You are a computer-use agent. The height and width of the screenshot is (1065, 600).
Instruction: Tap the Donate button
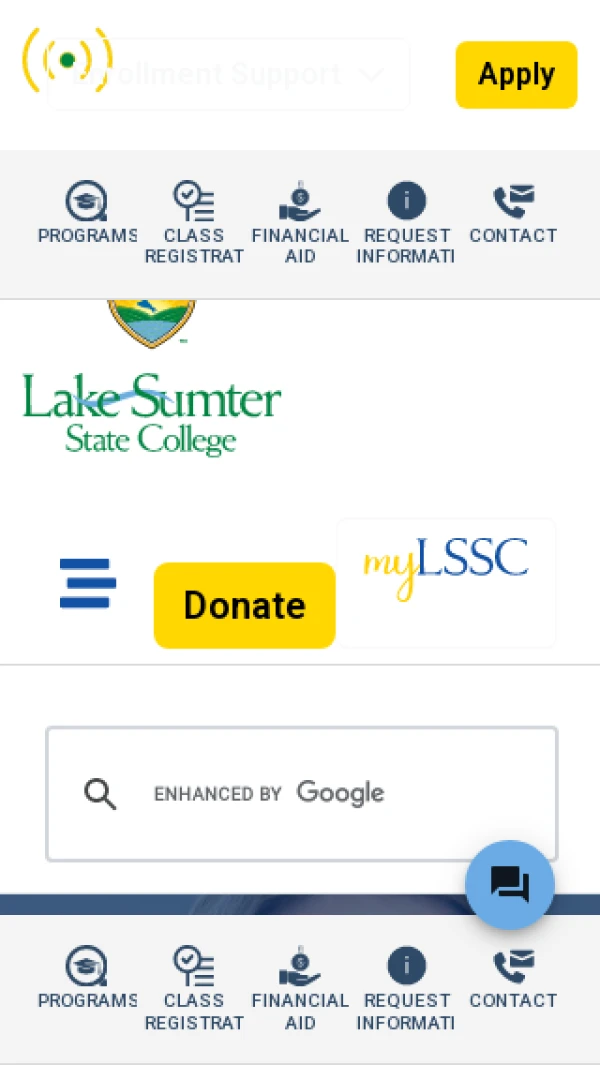(245, 605)
